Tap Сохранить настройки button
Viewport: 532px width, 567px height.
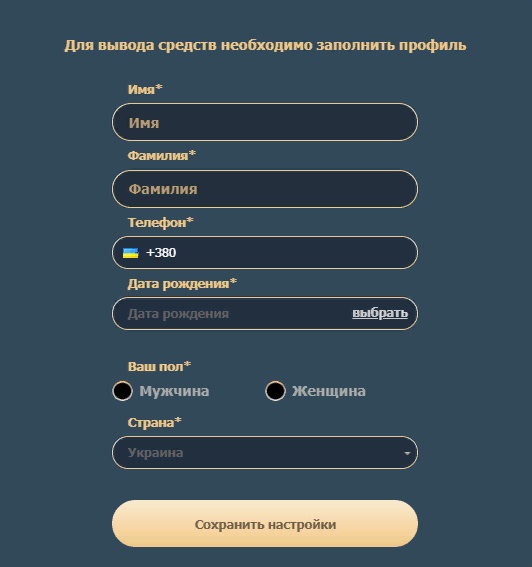click(x=265, y=524)
